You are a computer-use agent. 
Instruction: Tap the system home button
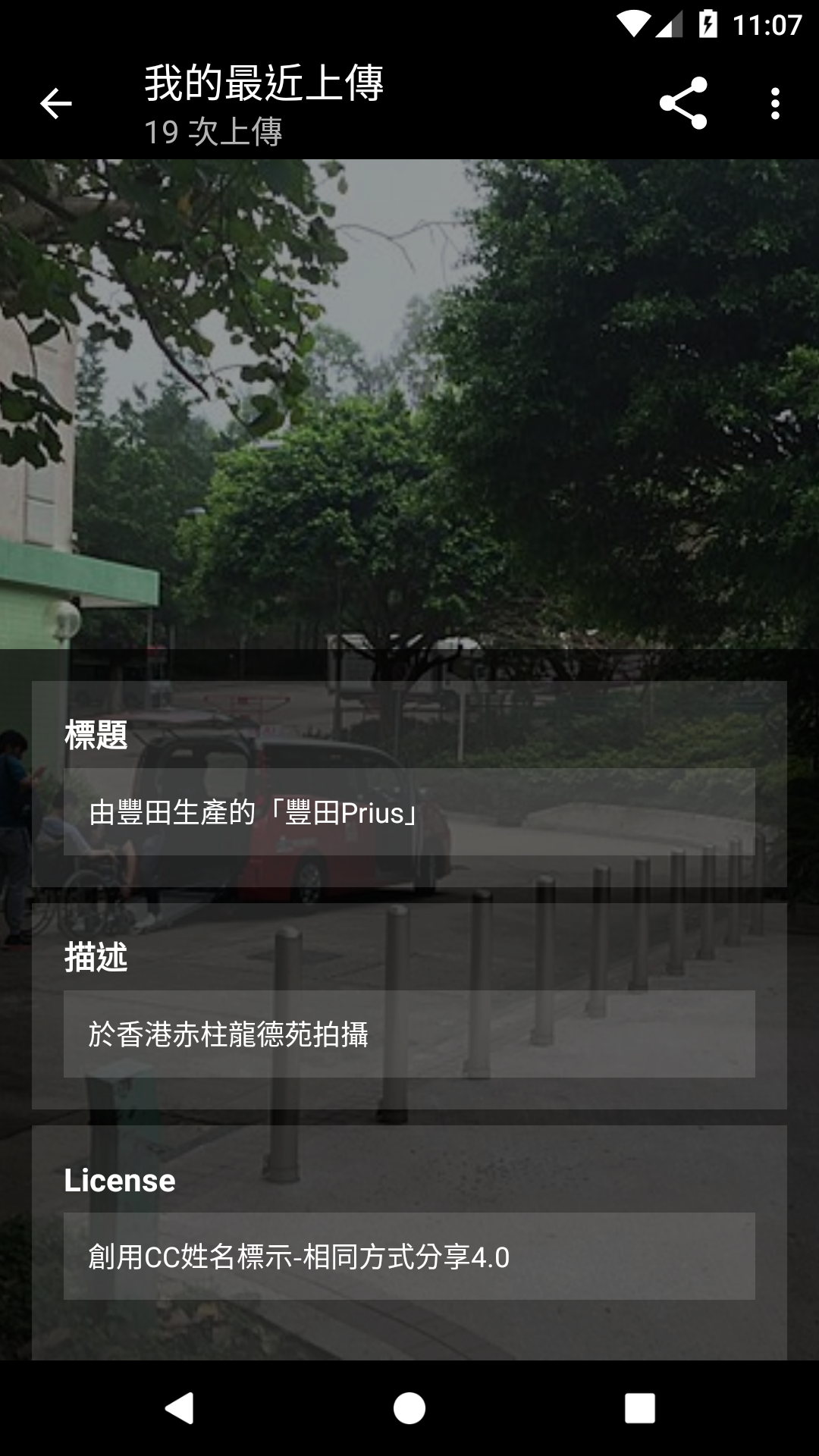pos(409,1408)
